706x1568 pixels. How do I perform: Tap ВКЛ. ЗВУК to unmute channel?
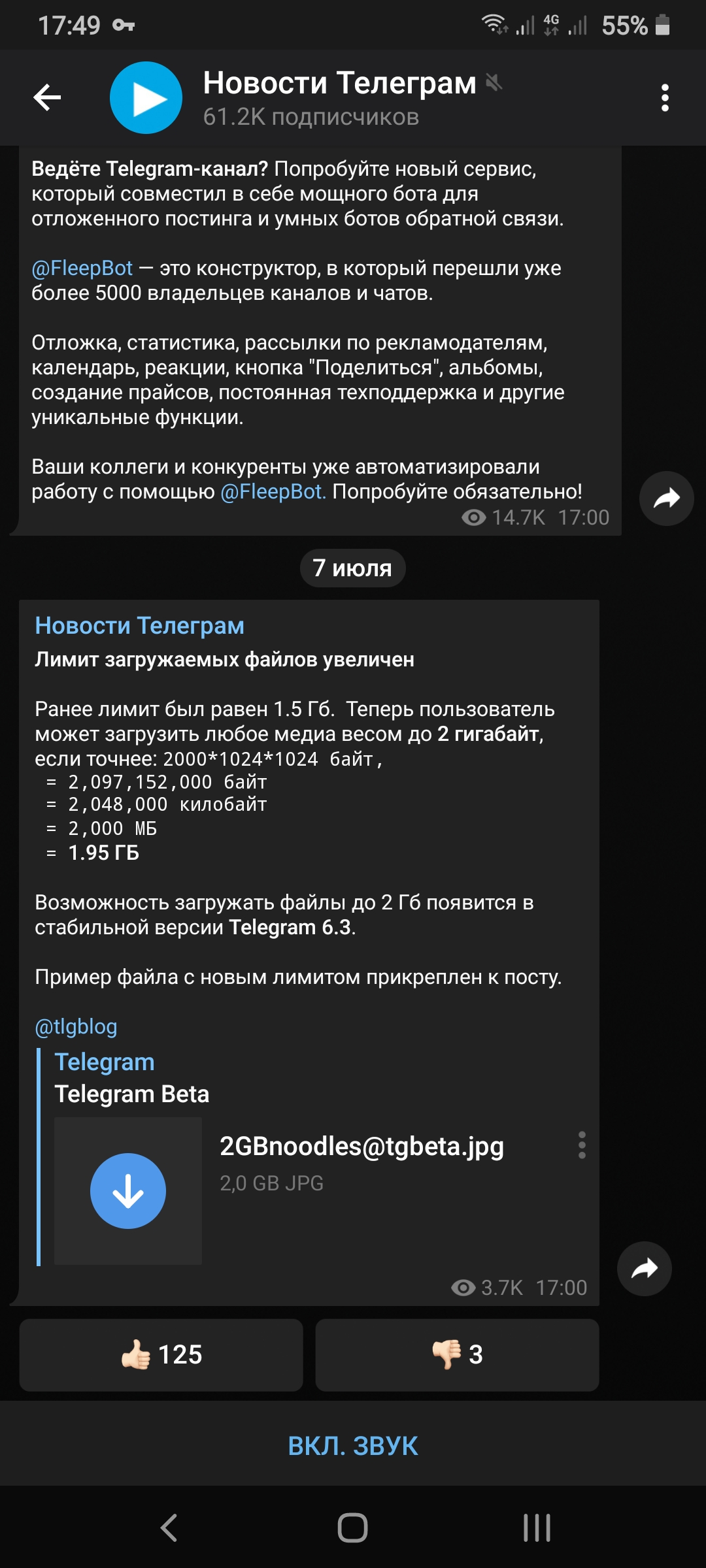353,1446
